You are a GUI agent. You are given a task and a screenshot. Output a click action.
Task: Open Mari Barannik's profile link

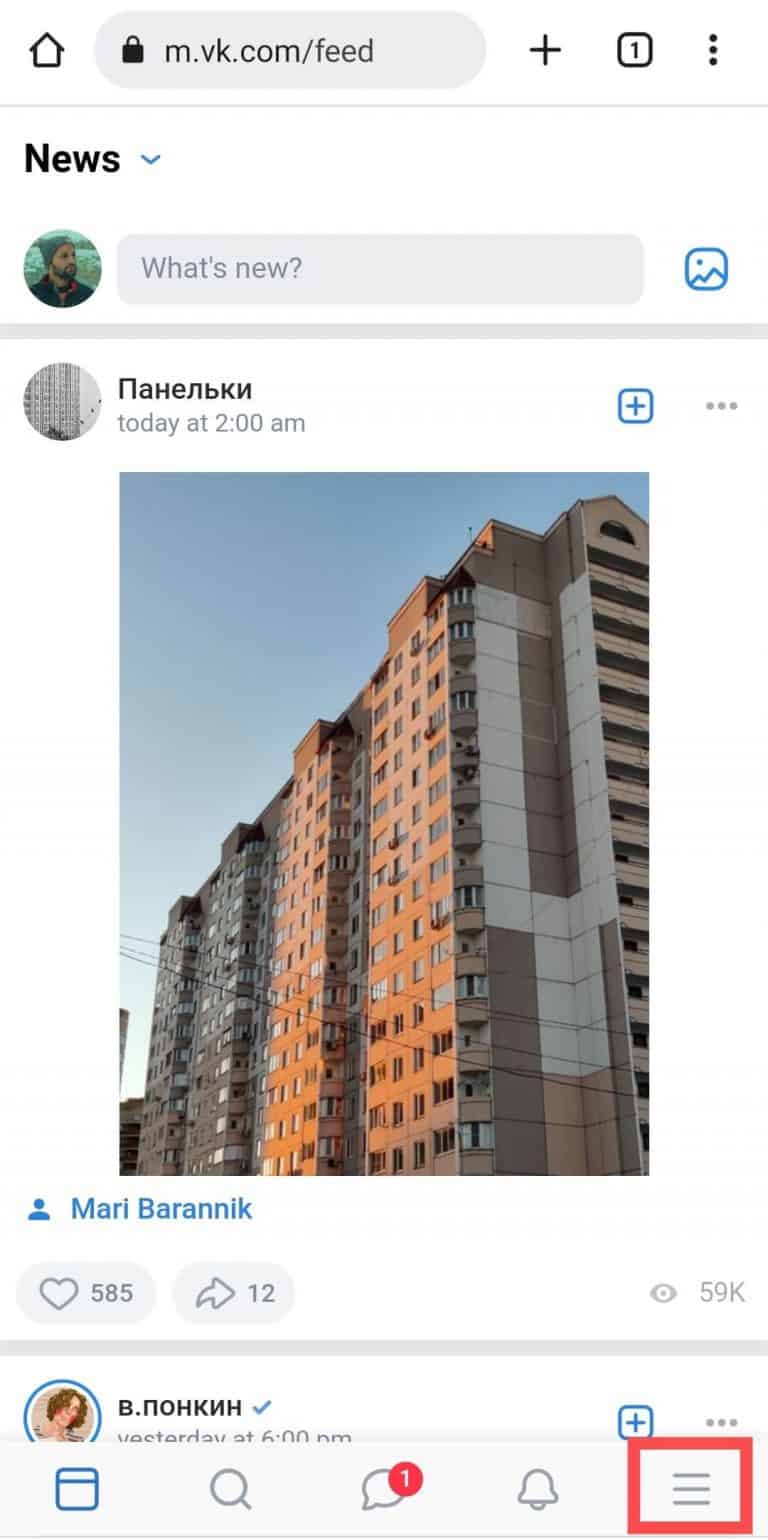tap(161, 1209)
